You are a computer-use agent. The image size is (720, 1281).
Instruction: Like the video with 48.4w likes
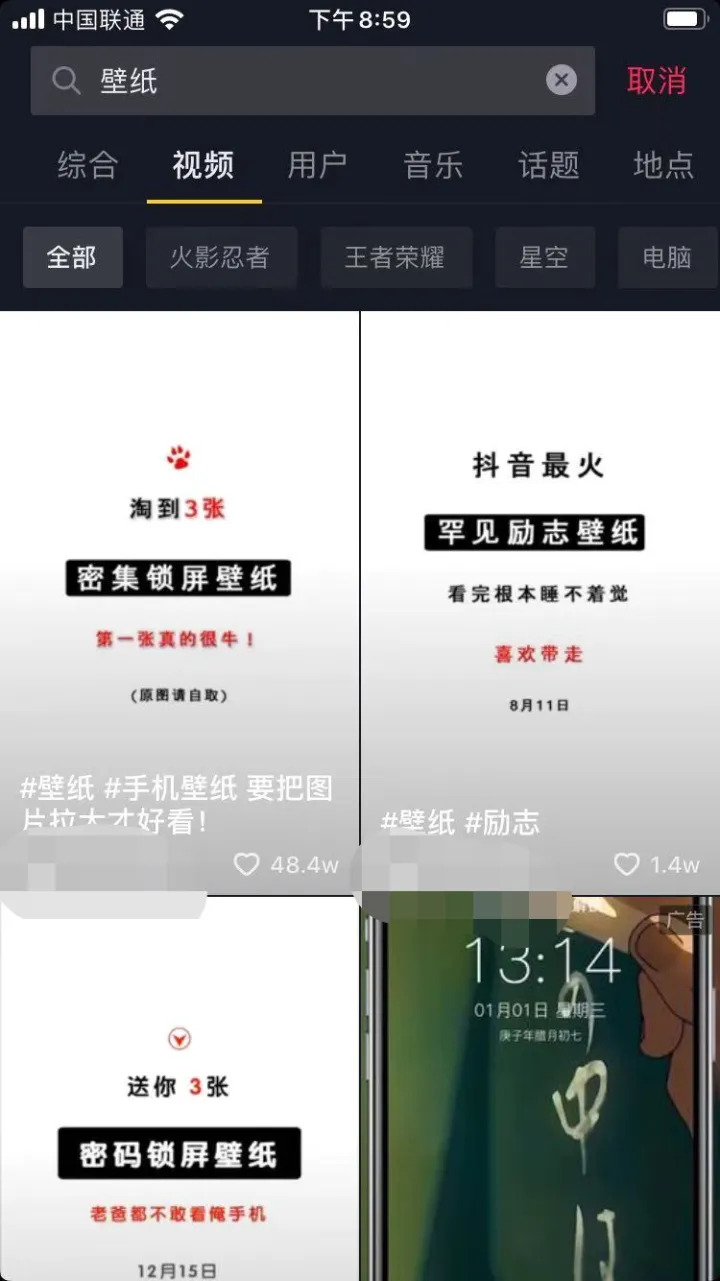pos(246,865)
